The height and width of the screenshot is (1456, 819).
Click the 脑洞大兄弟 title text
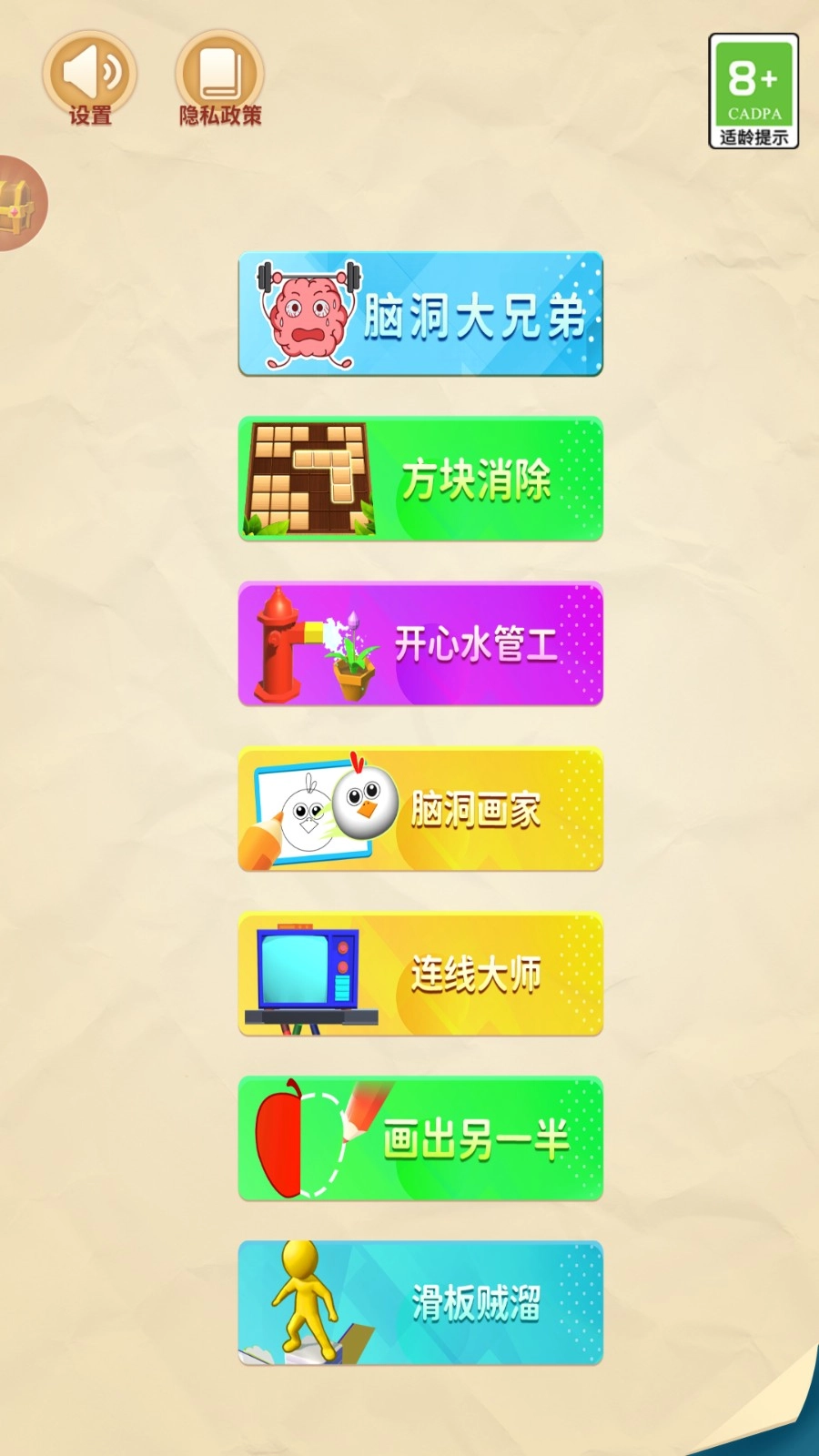pyautogui.click(x=478, y=314)
